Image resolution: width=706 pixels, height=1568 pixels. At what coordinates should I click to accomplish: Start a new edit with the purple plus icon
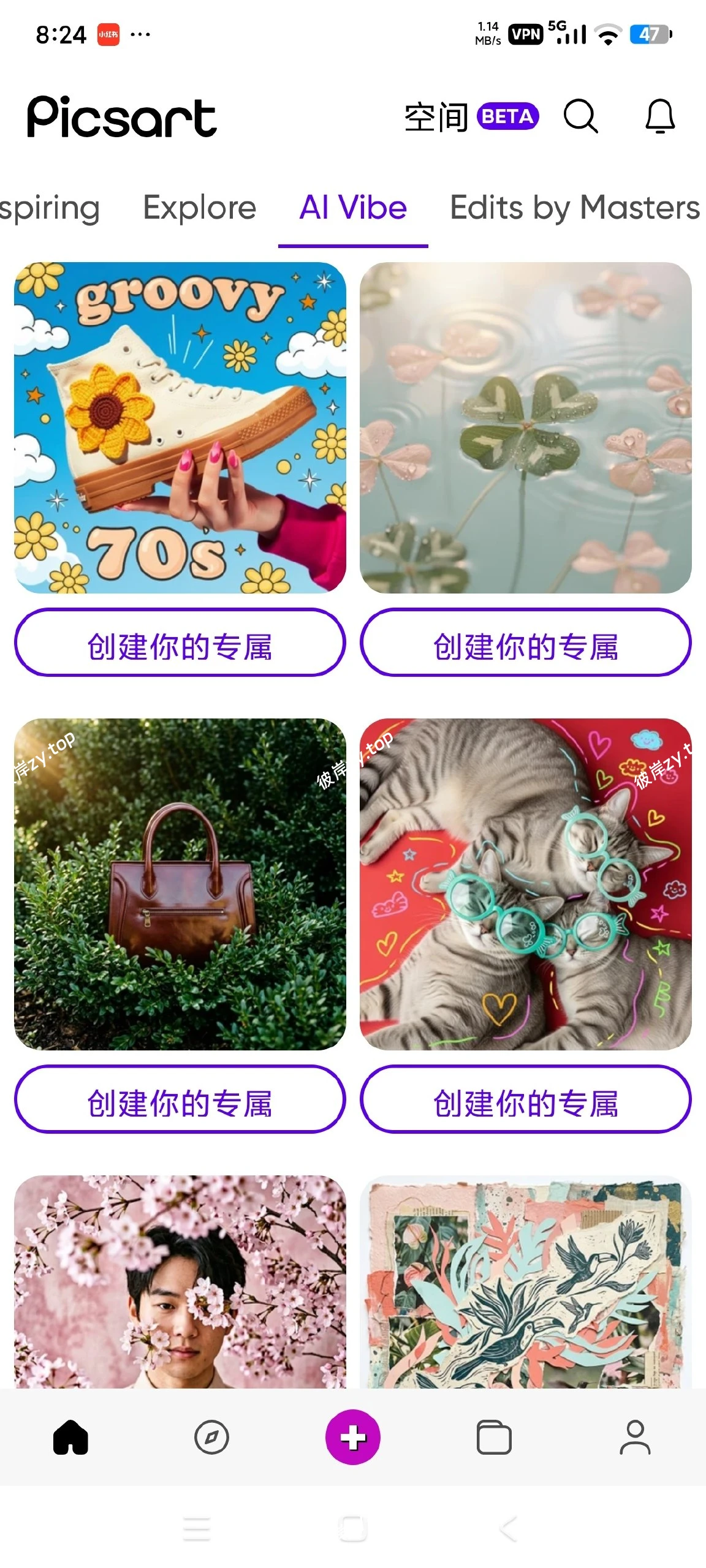353,1438
